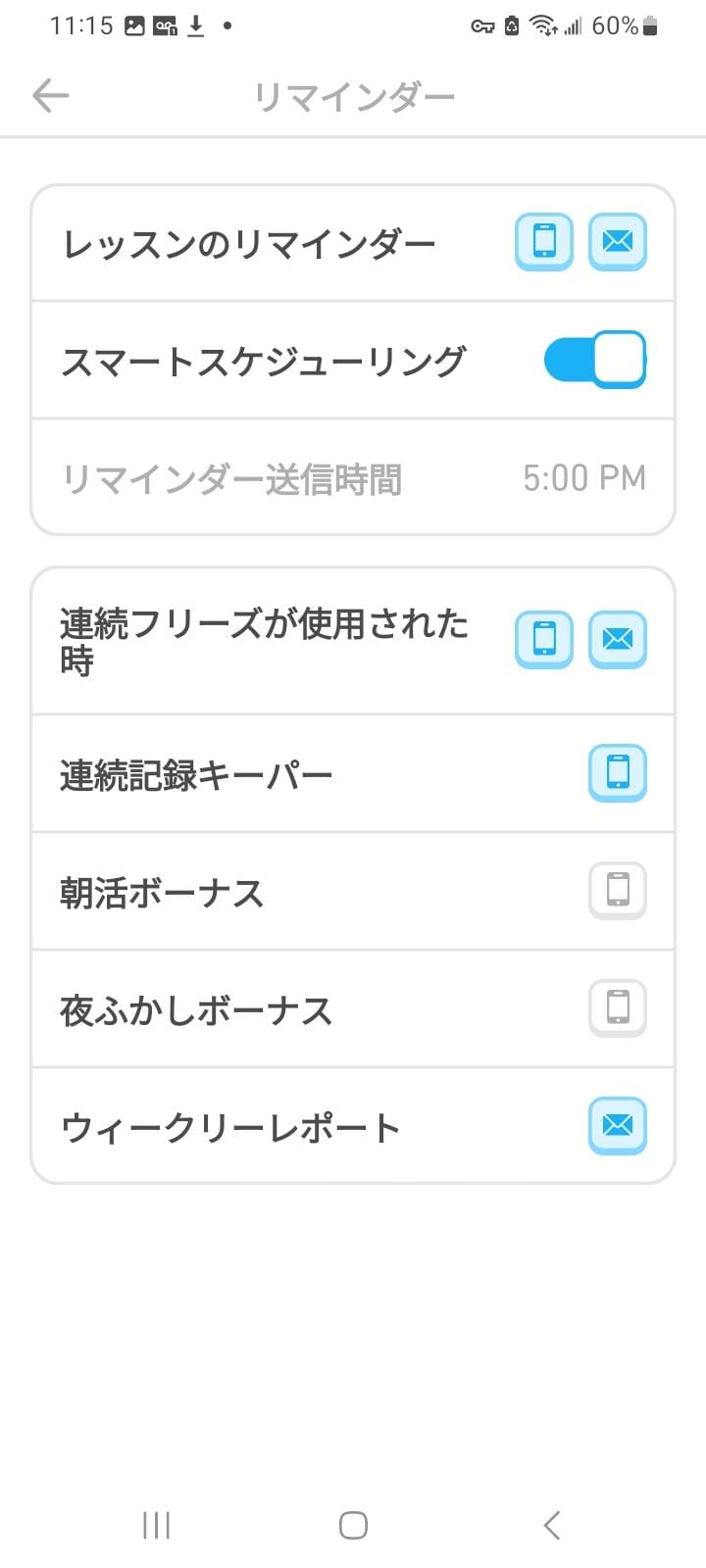Tap the Home button in the navigation bar

point(351,1525)
